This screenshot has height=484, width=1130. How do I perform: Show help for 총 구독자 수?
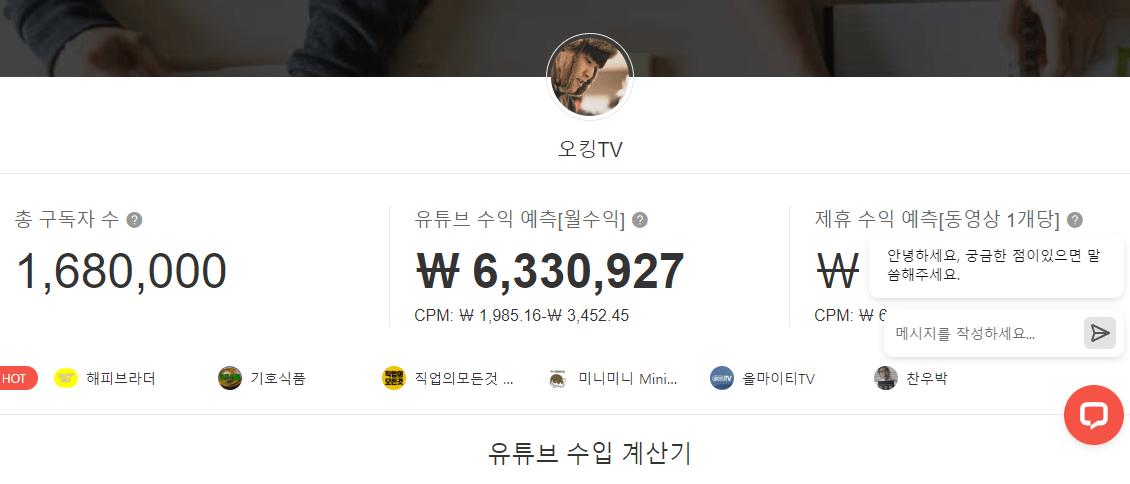(x=134, y=220)
